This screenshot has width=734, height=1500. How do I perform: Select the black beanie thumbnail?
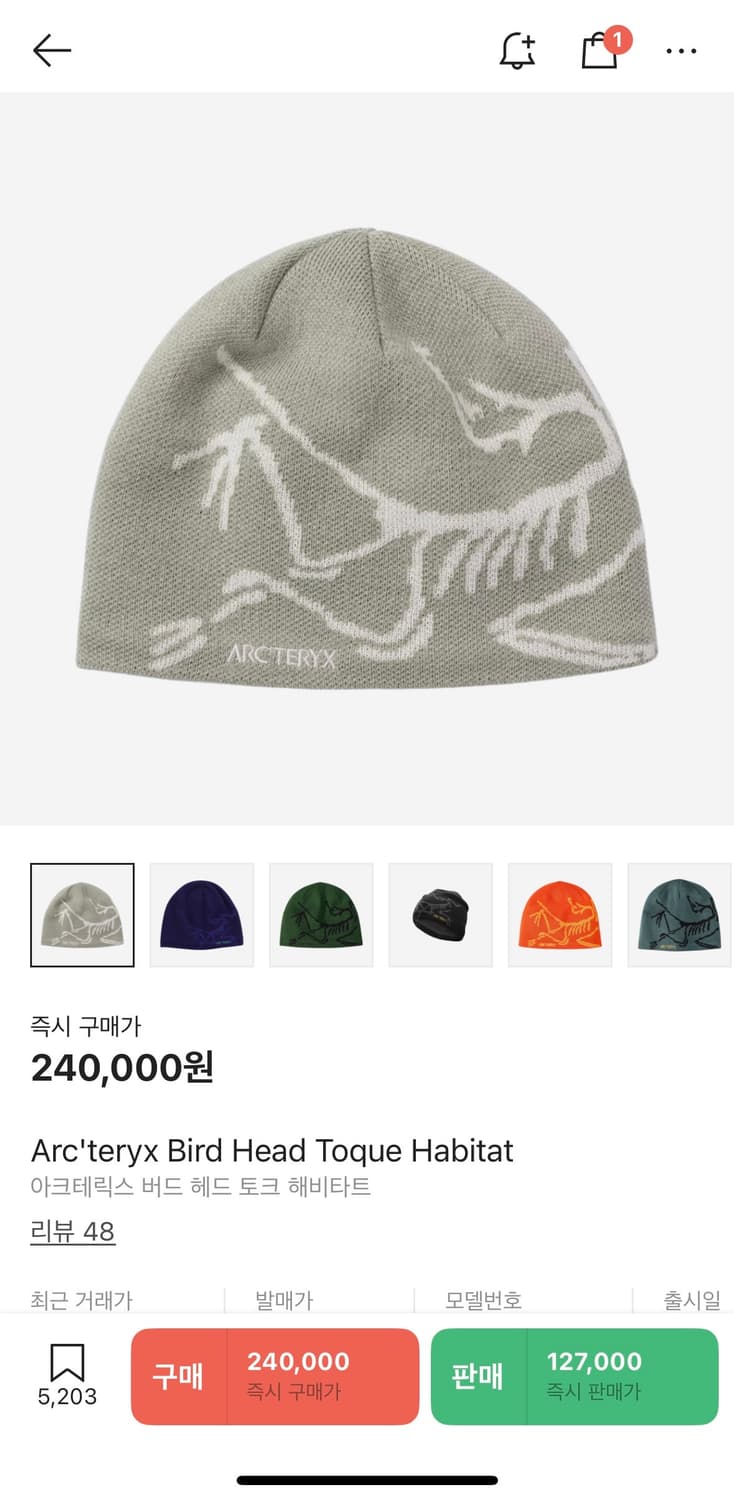point(440,915)
